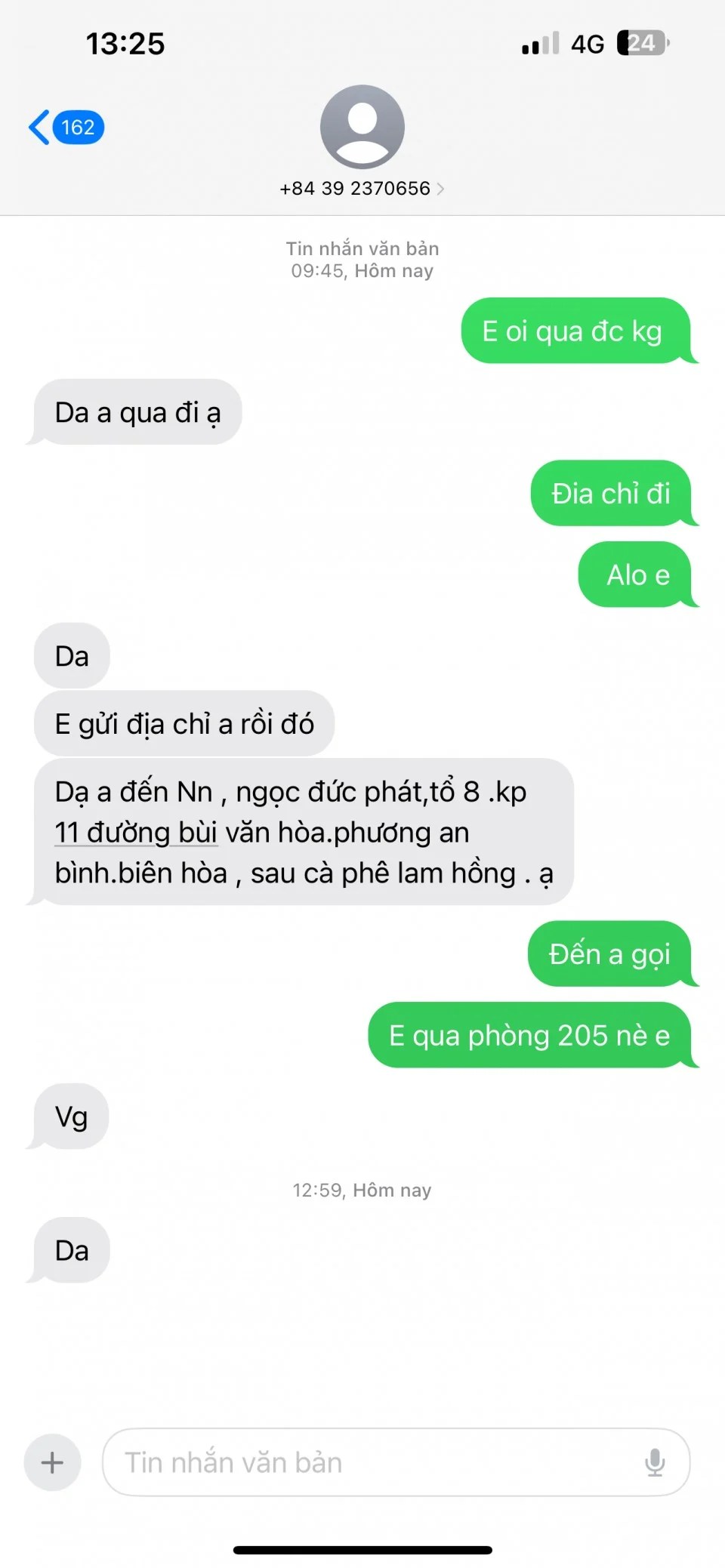Open the underlined address 11 đường bùi
Screen dimensions: 725x1568
[x=136, y=833]
